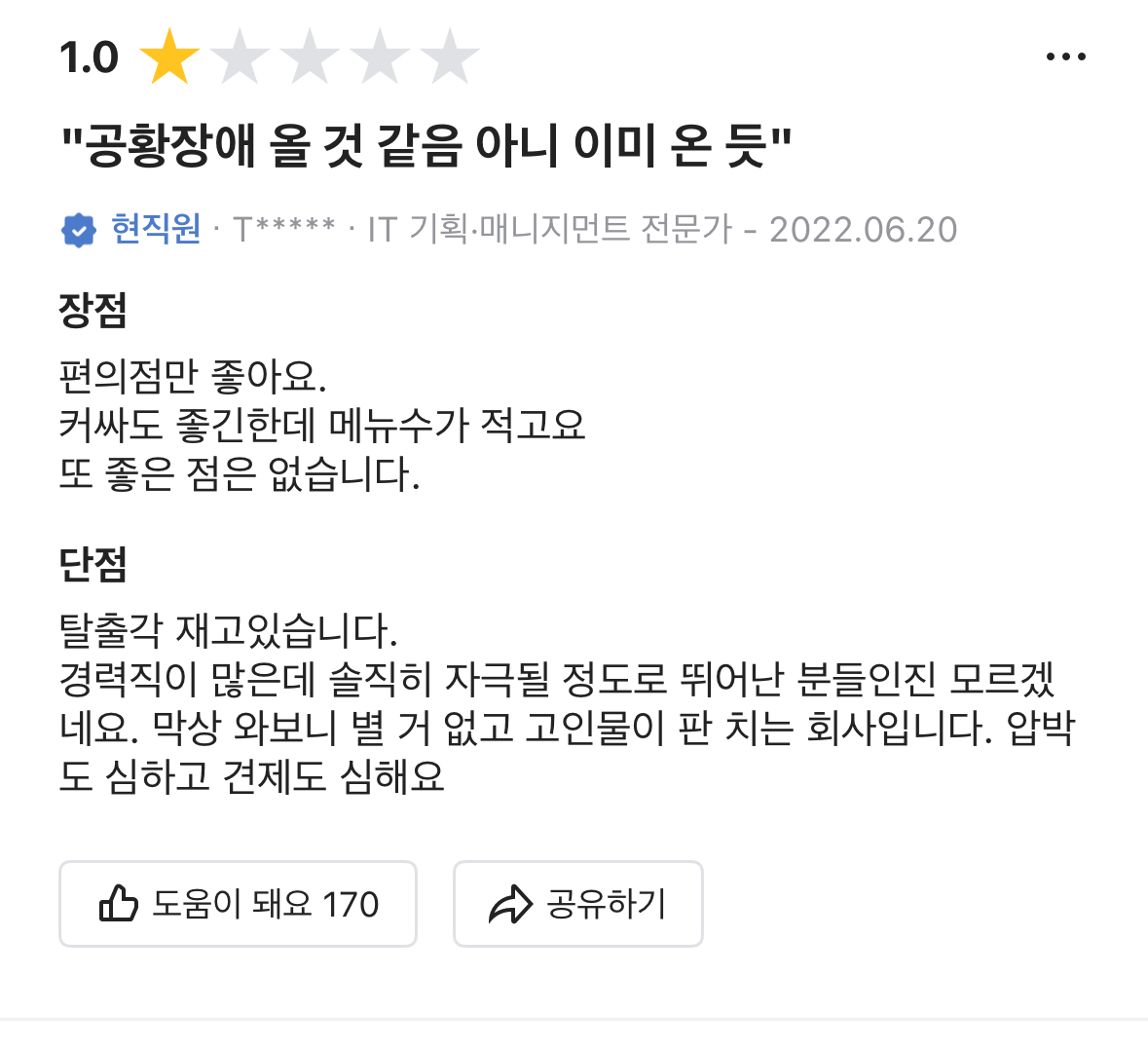Mark review helpful with 도움이 돼요 button
Viewport: 1148px width, 1050px height.
(x=238, y=904)
